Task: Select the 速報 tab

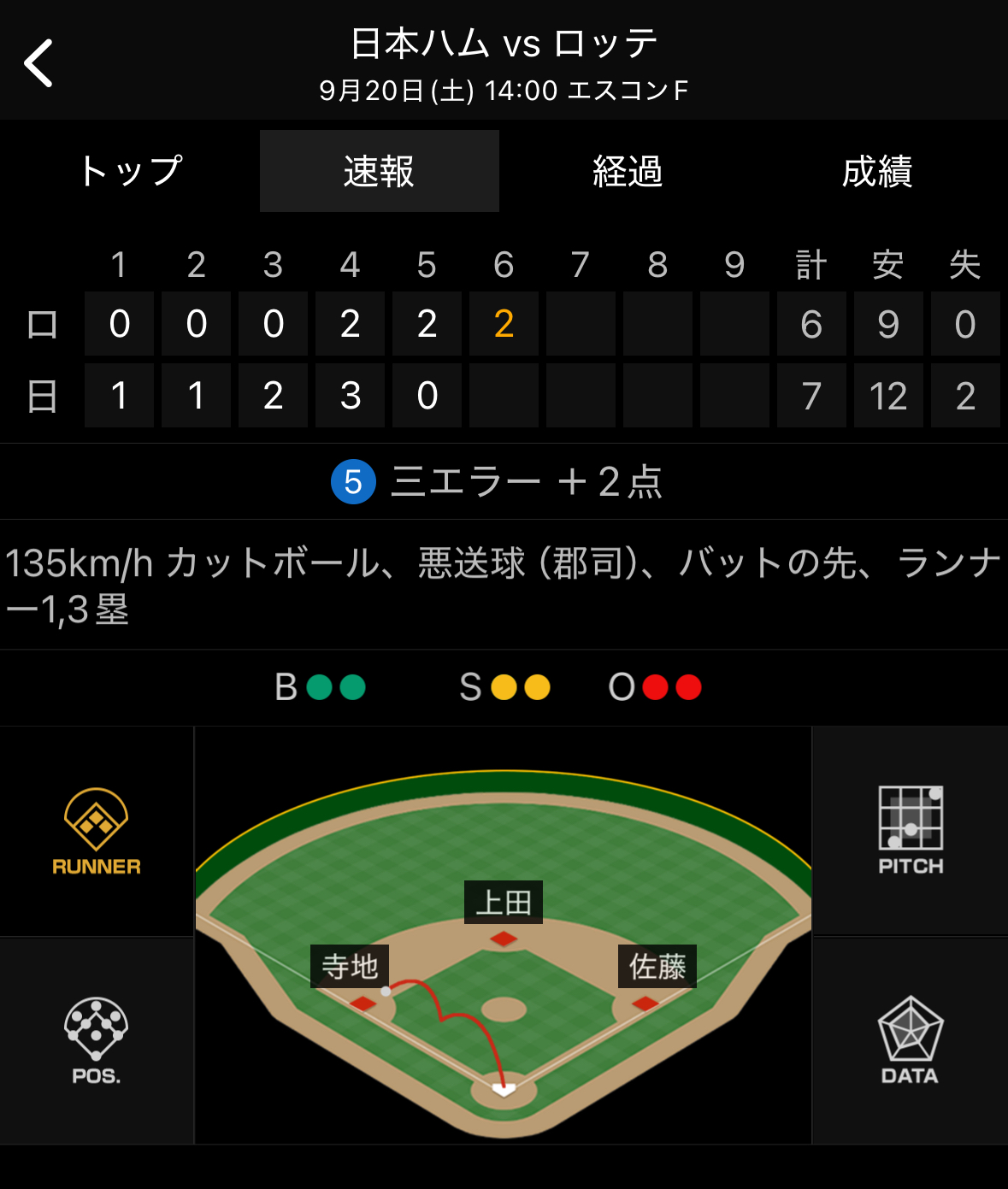Action: [379, 171]
